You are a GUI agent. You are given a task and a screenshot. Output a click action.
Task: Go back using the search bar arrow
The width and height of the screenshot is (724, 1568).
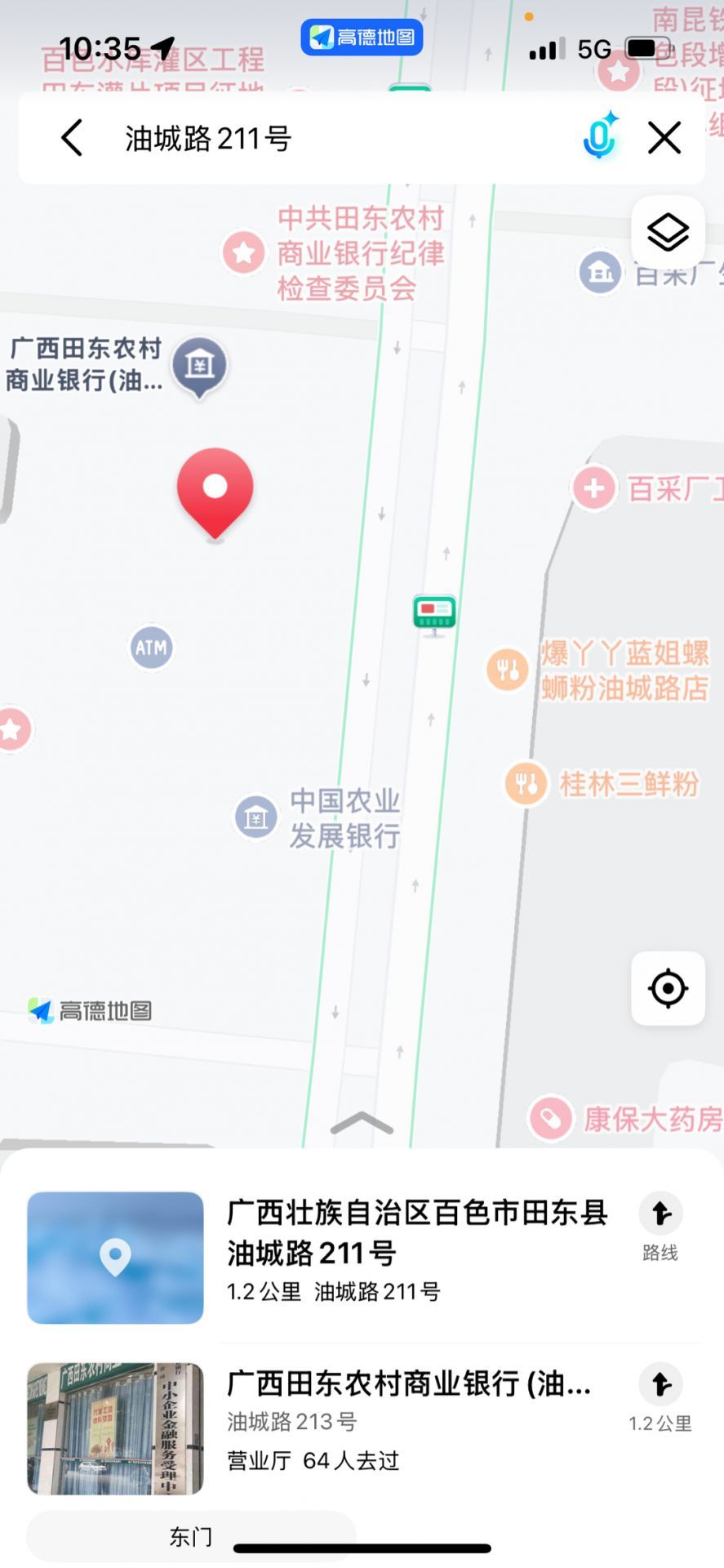pyautogui.click(x=72, y=137)
